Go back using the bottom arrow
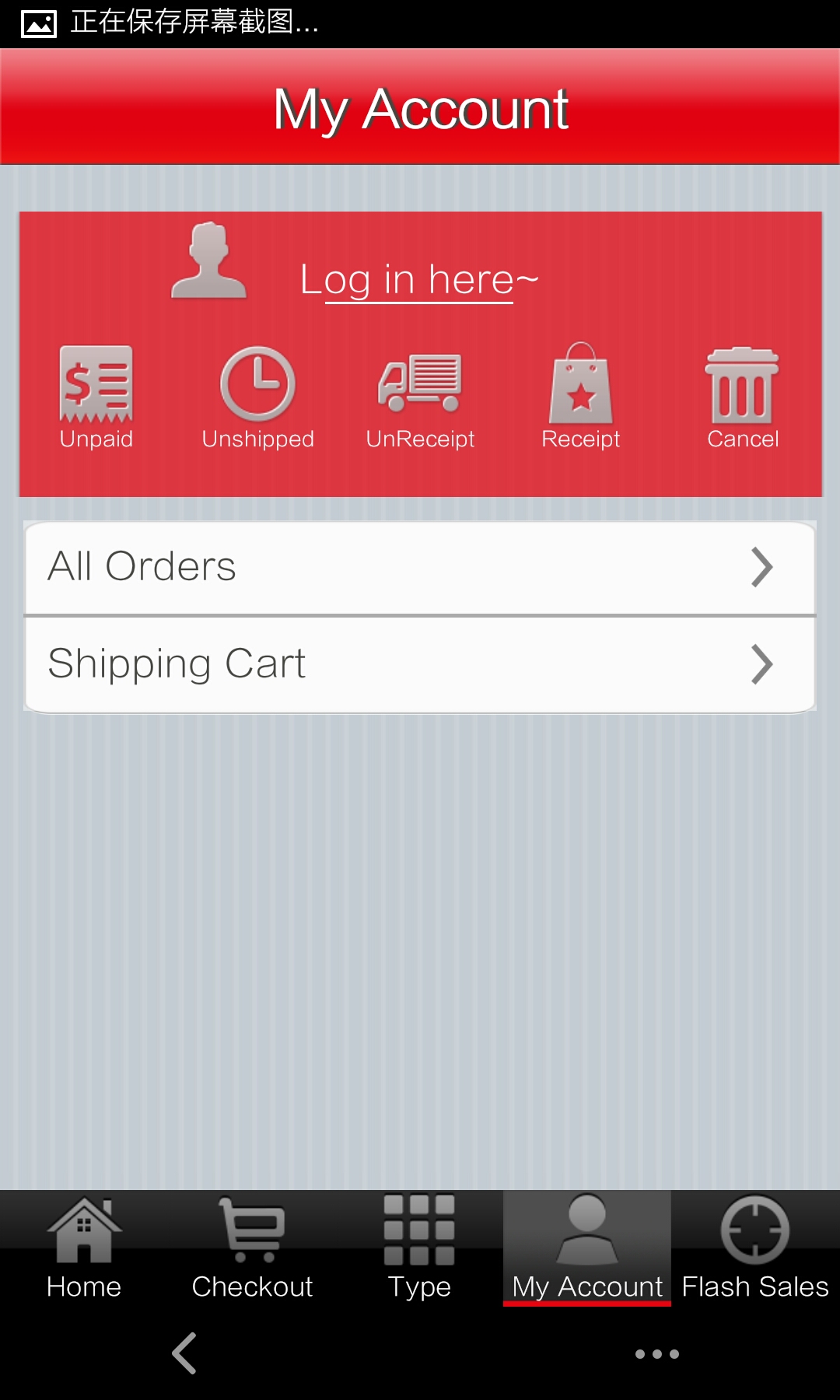This screenshot has width=840, height=1400. pyautogui.click(x=184, y=1353)
